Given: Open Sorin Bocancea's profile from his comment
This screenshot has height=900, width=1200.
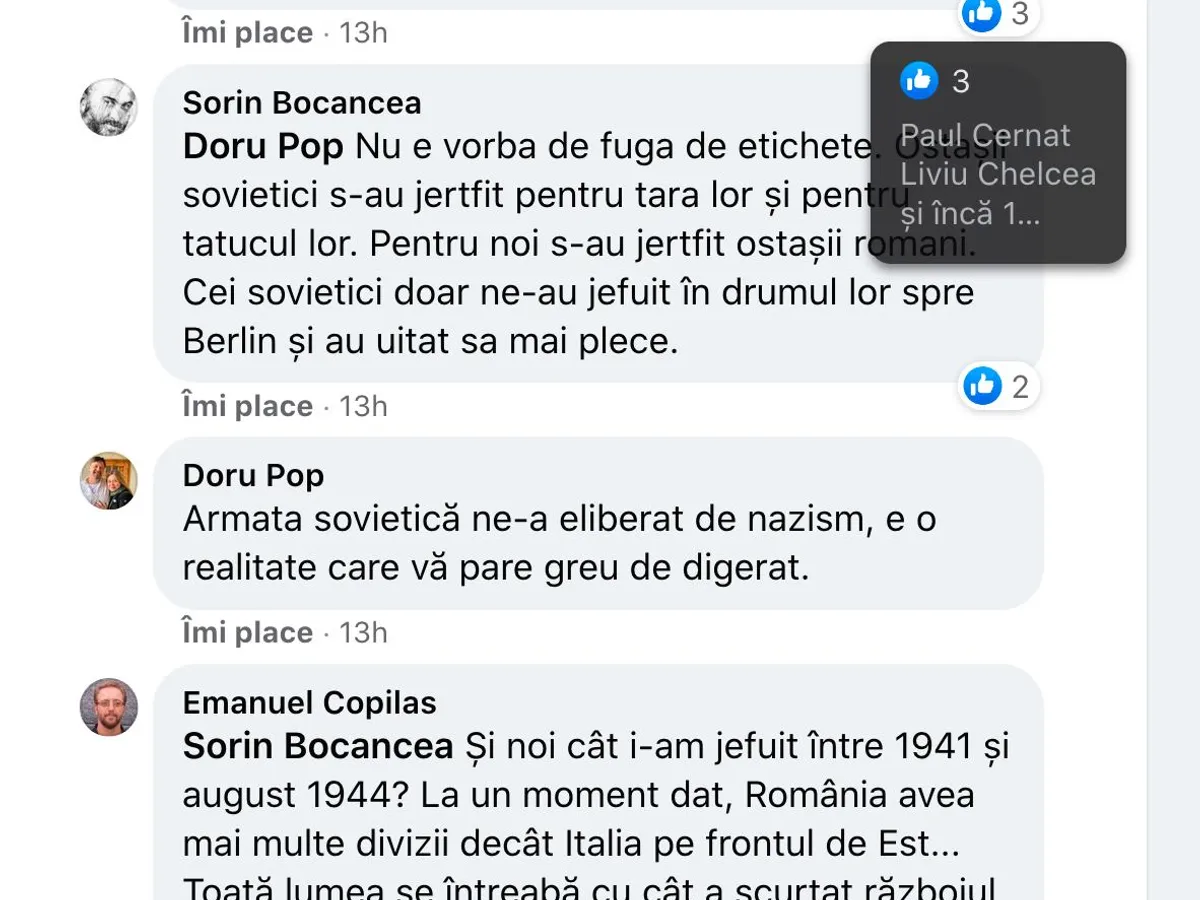Looking at the screenshot, I should coord(301,103).
